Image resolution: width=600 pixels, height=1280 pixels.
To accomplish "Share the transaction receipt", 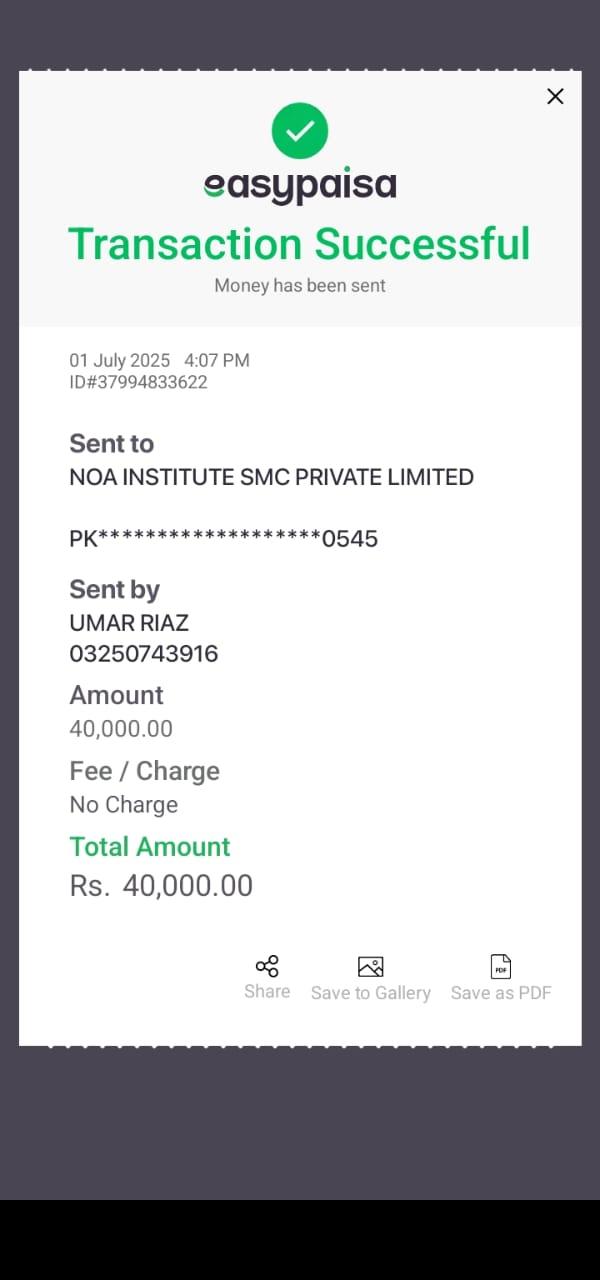I will click(x=267, y=976).
